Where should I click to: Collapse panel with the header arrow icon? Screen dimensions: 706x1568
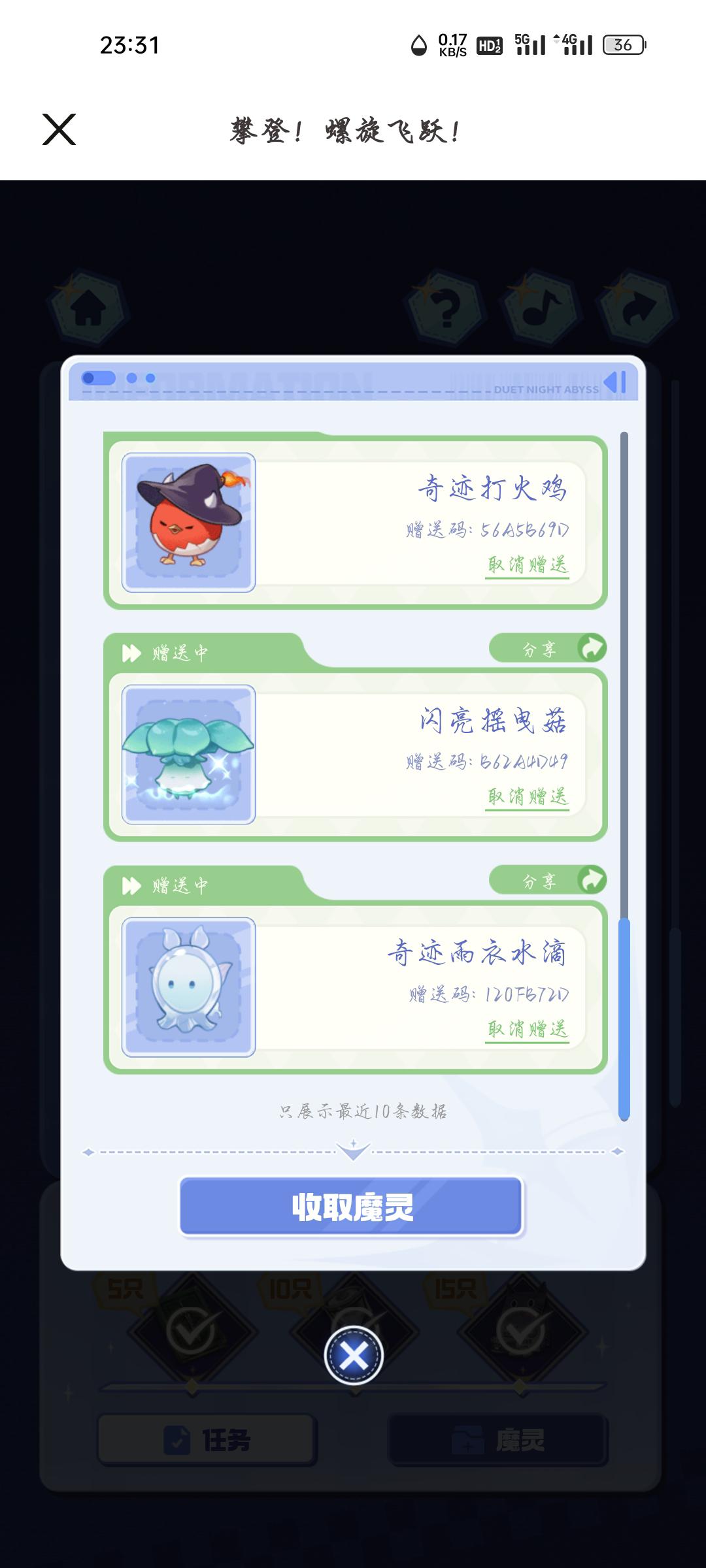pos(615,382)
